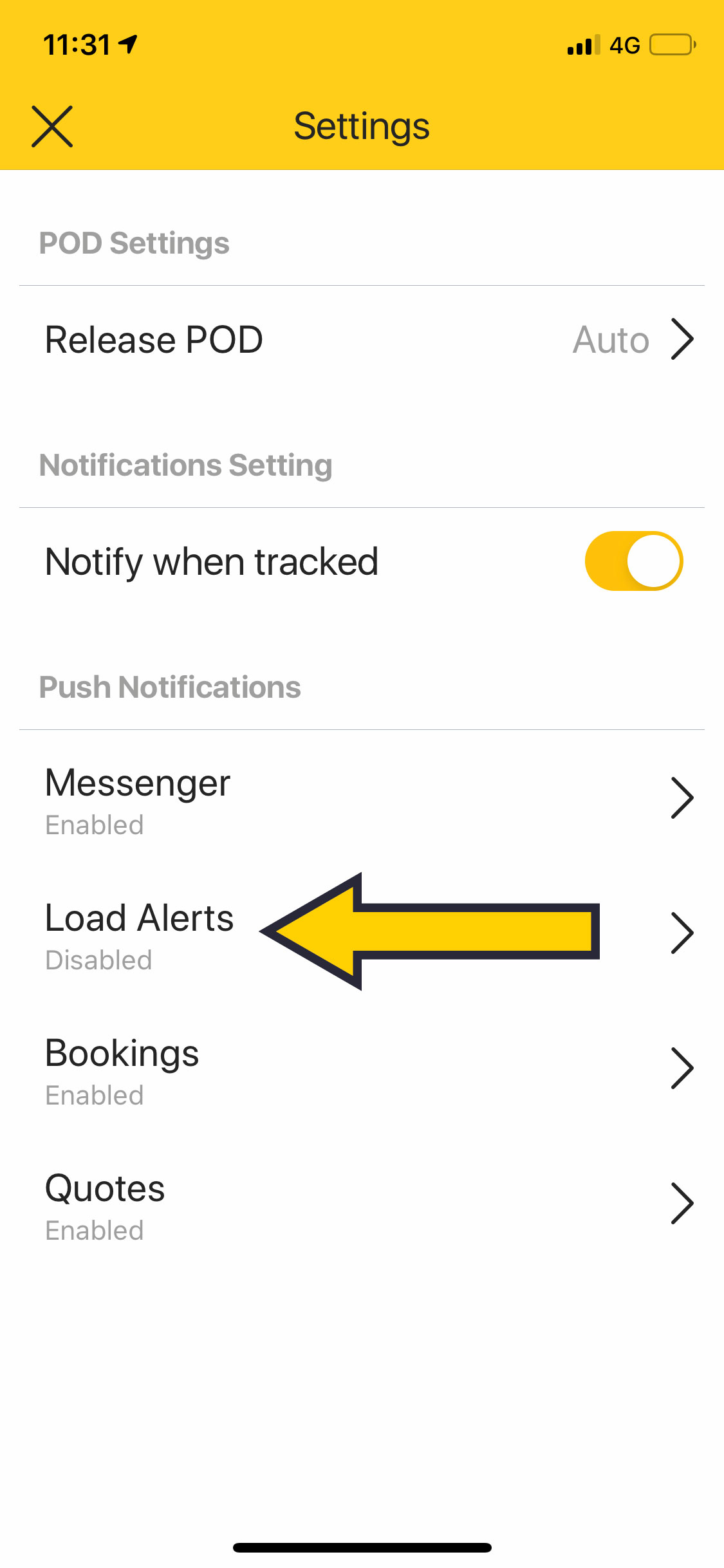724x1568 pixels.
Task: Tap the Push Notifications section header
Action: [169, 687]
